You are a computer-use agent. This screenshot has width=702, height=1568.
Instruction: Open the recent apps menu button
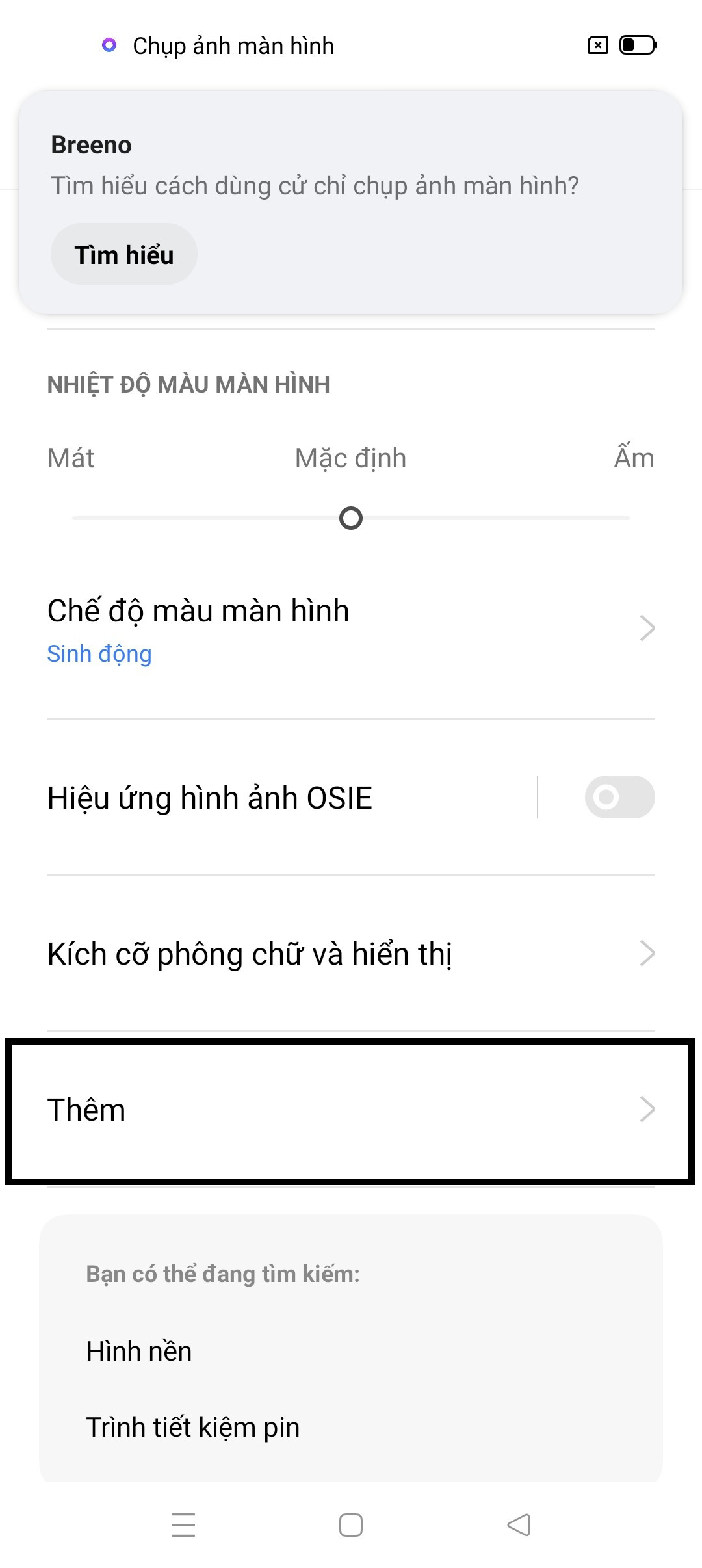tap(183, 1525)
